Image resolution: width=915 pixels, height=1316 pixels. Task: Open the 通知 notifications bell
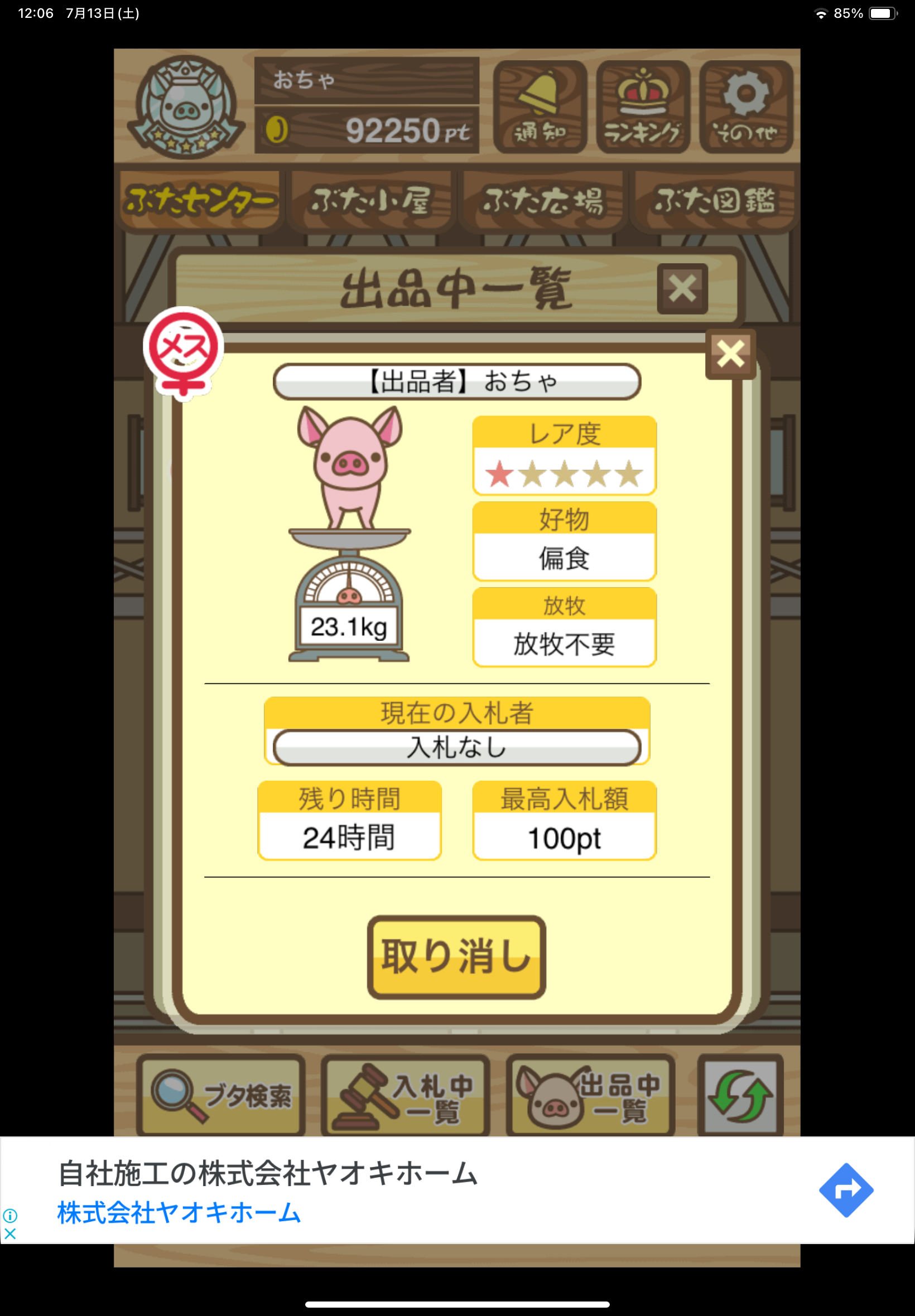tap(540, 107)
